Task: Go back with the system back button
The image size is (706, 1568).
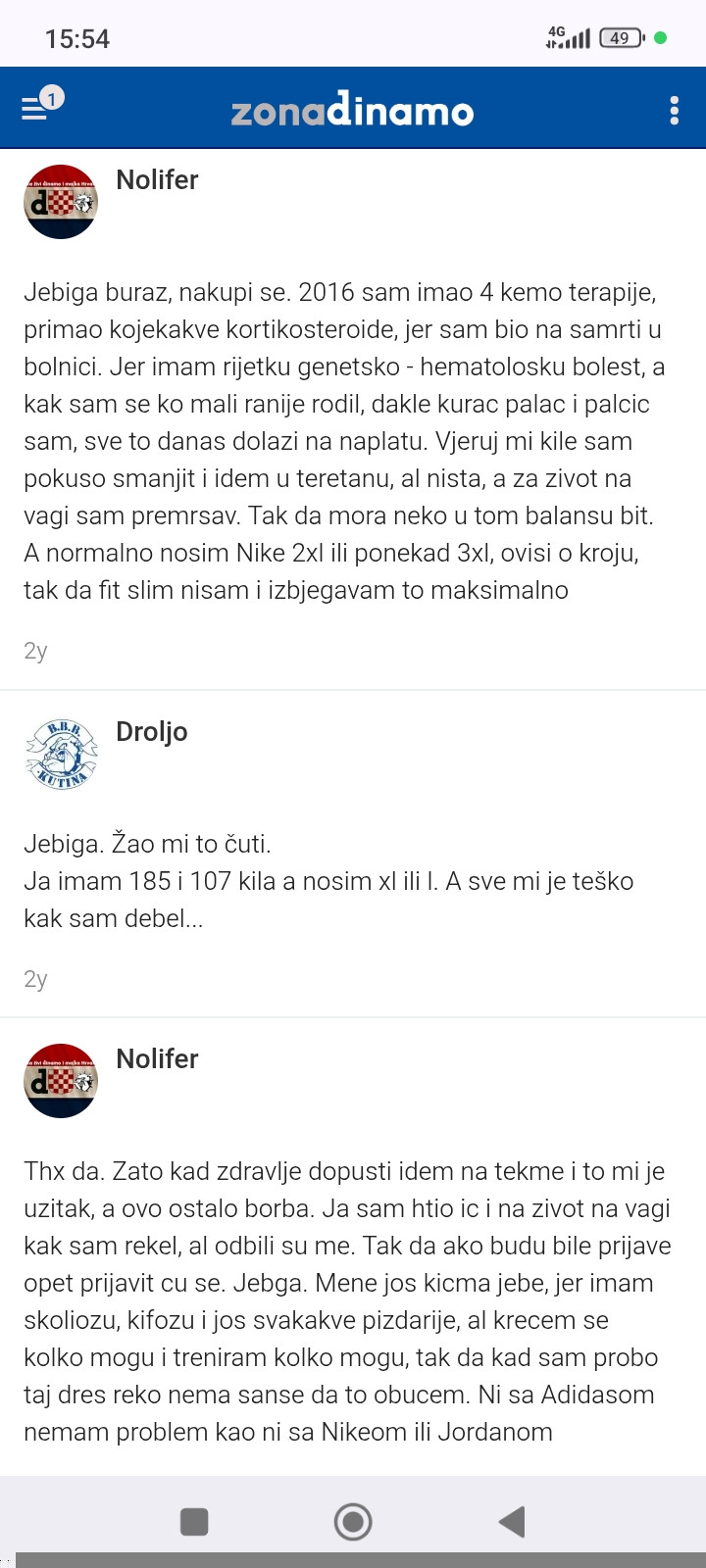Action: [x=512, y=1521]
